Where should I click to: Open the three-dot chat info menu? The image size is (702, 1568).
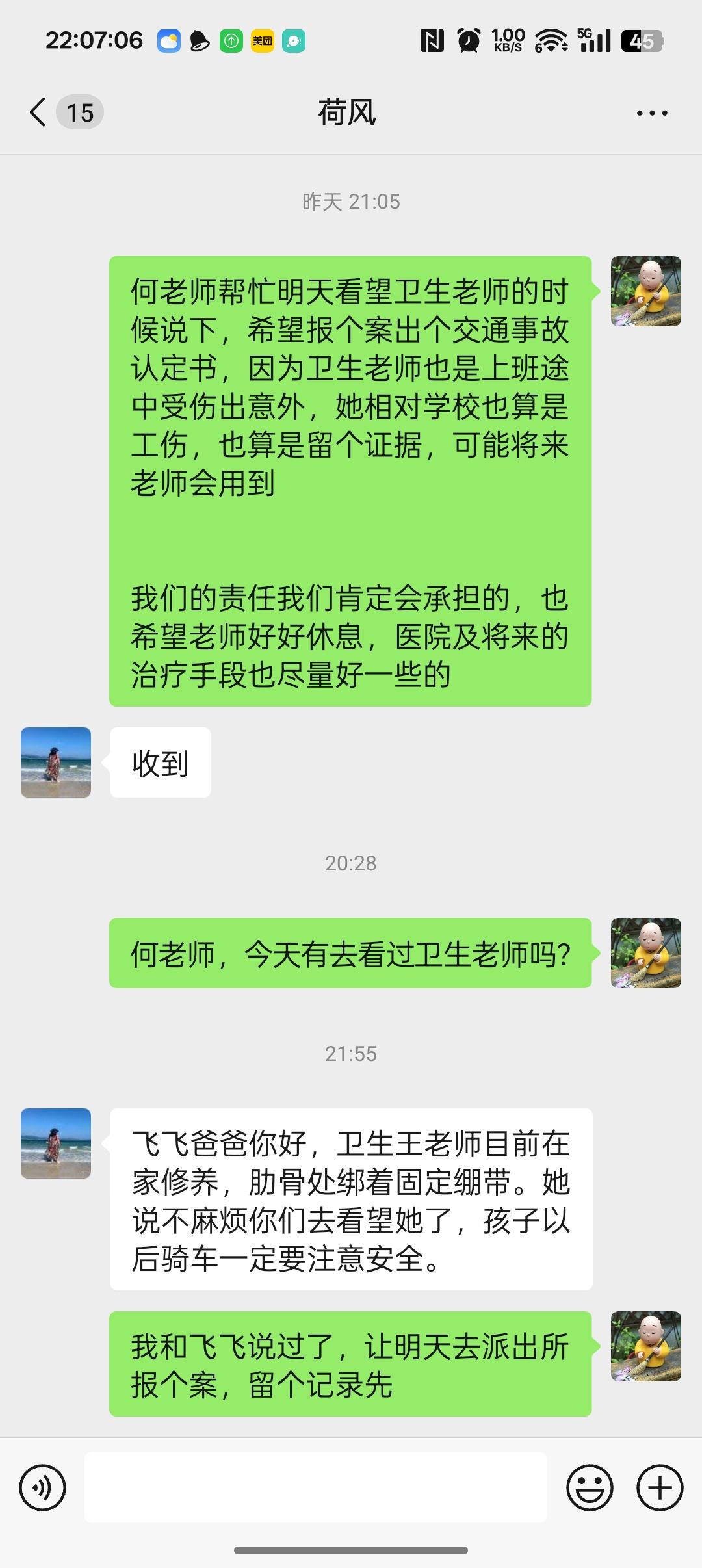[x=652, y=113]
